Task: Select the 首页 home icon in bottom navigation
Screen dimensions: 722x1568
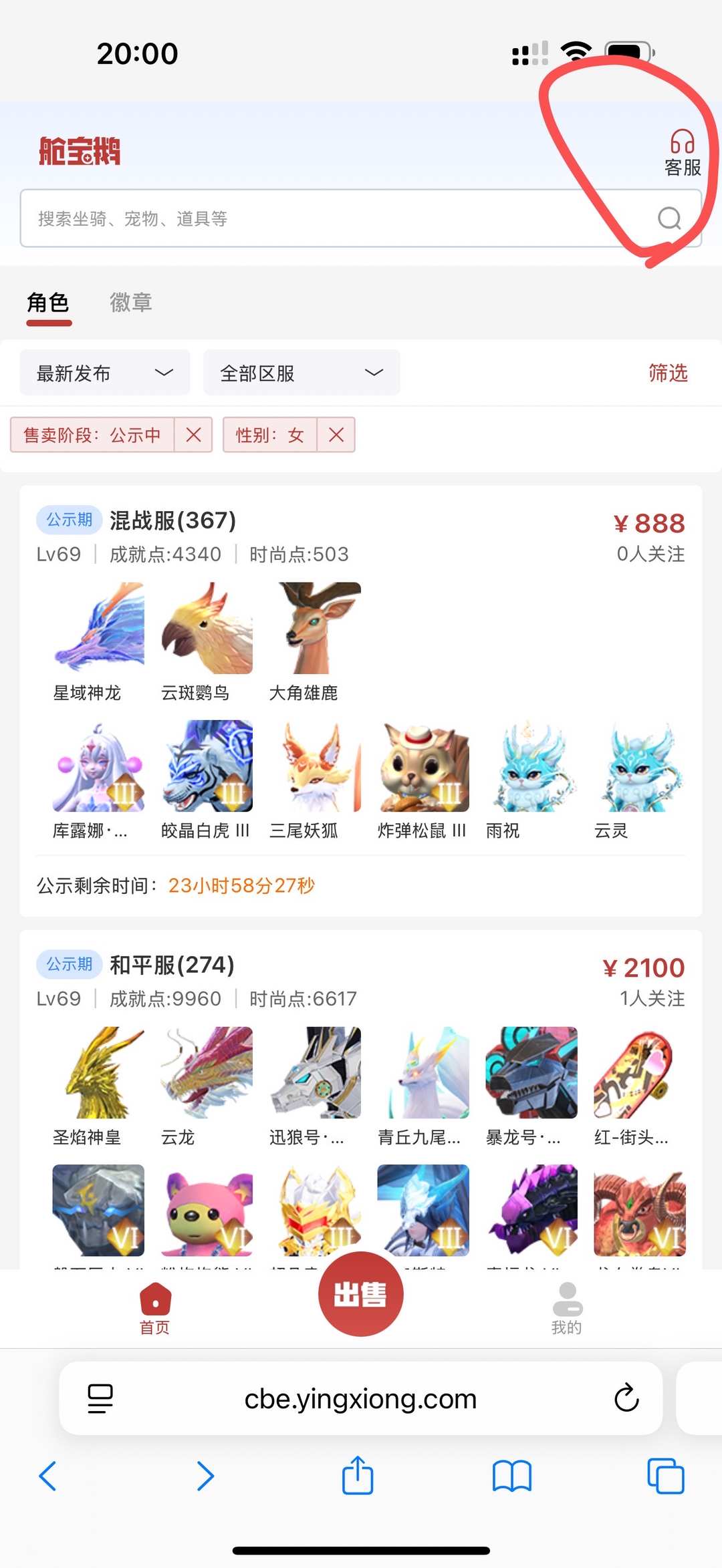Action: pyautogui.click(x=155, y=1297)
